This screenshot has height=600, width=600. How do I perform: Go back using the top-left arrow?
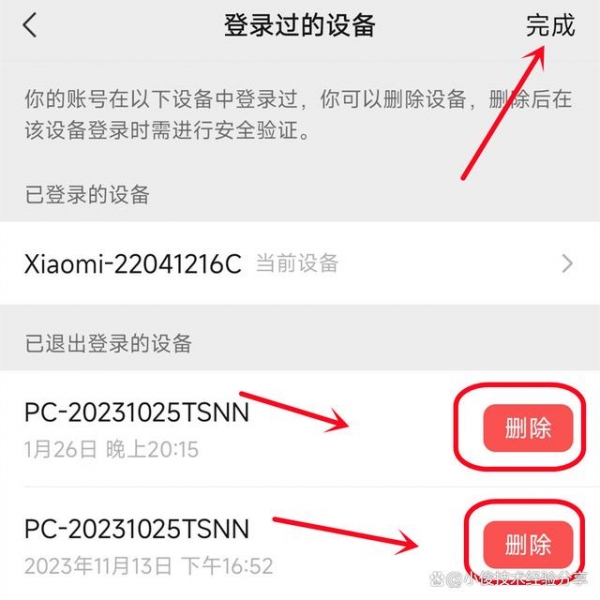click(30, 26)
